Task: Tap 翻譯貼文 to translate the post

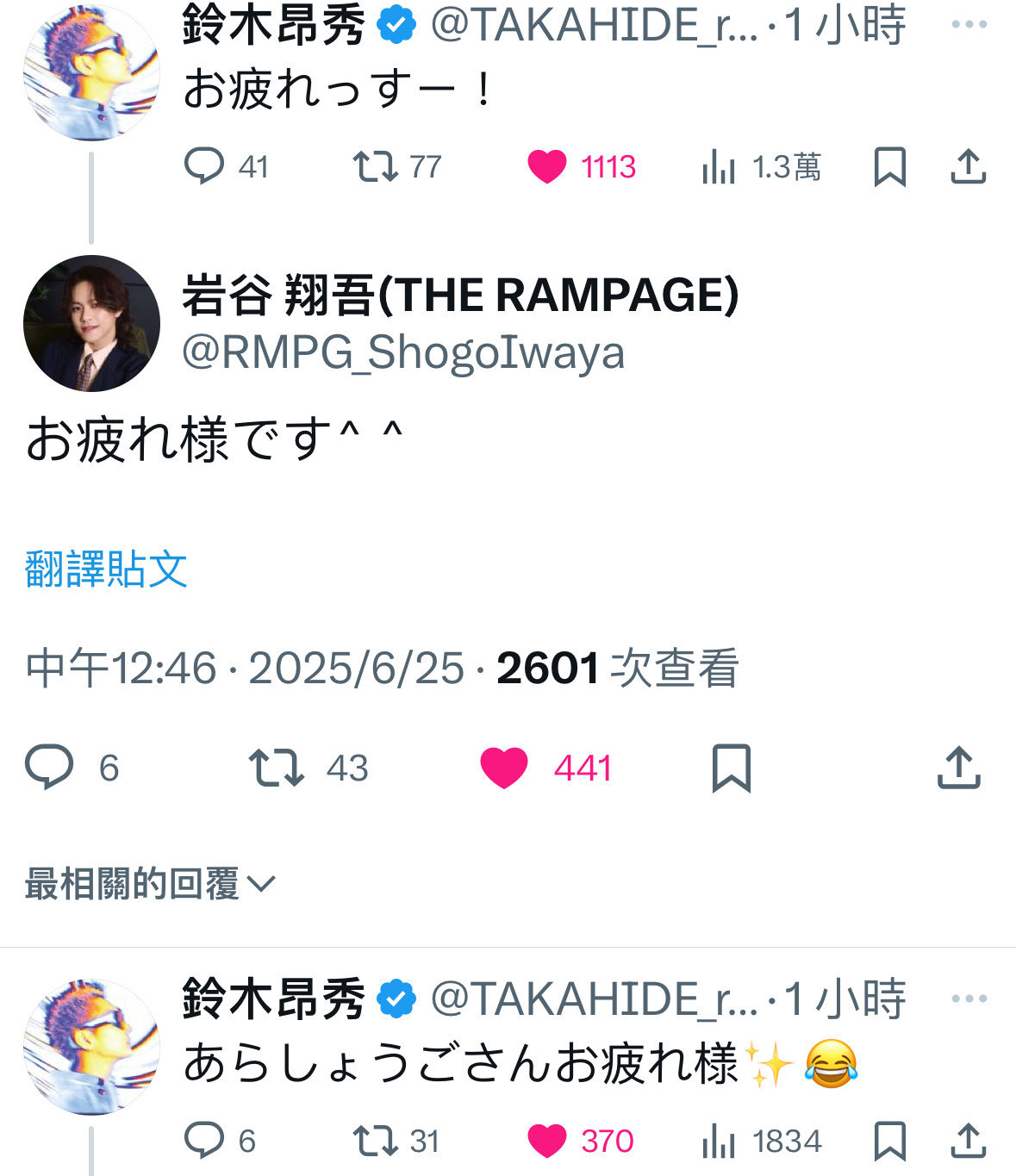Action: tap(106, 569)
